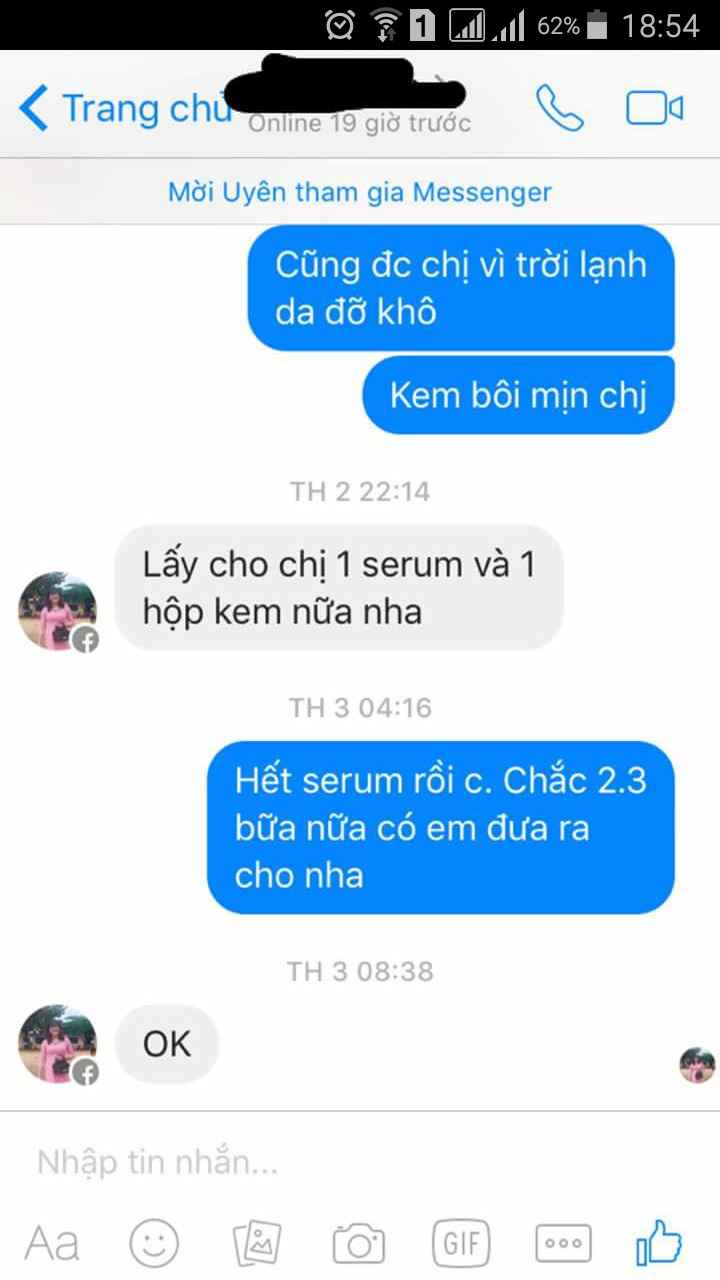Start a voice call

(559, 108)
